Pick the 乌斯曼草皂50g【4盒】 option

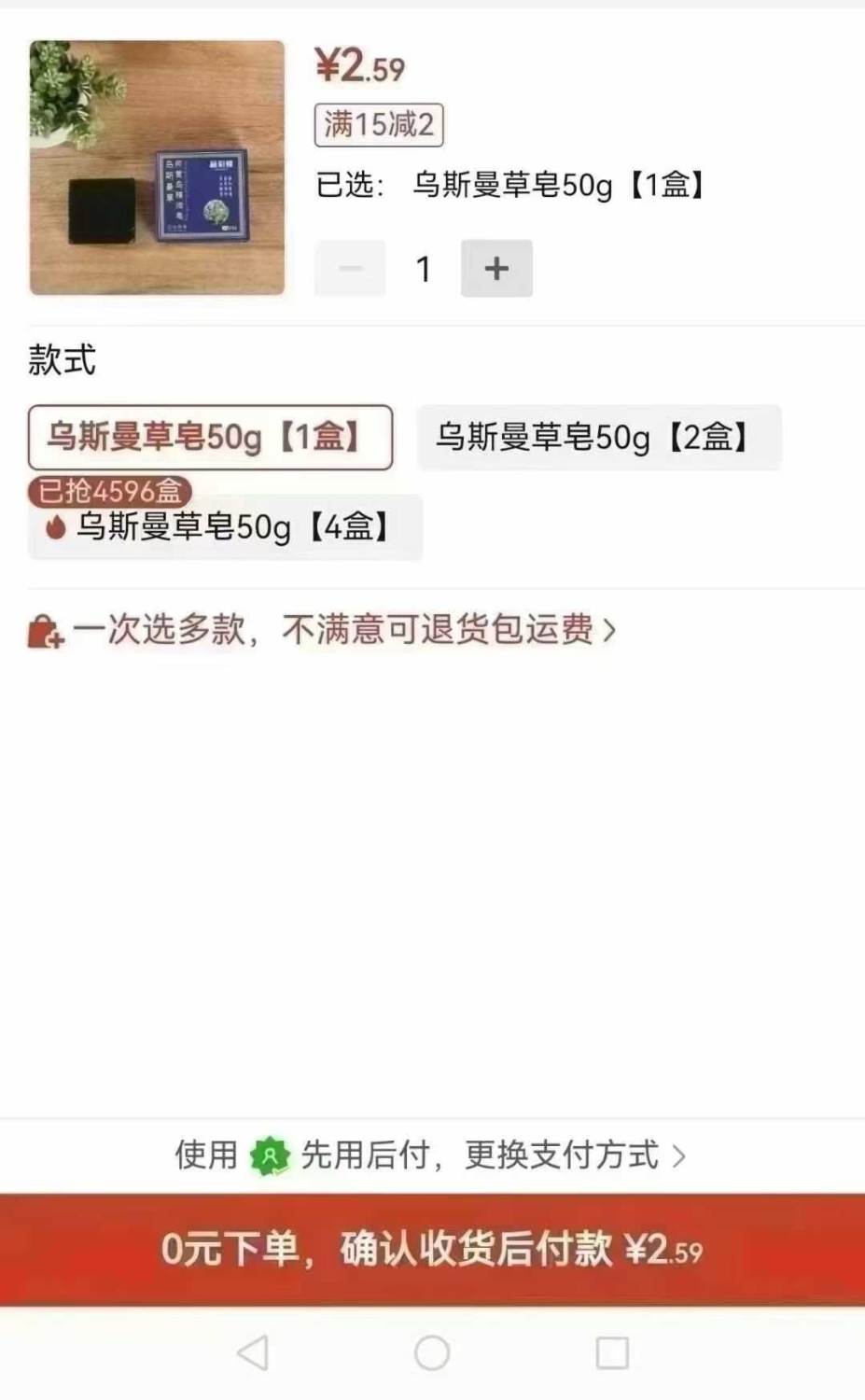(x=225, y=527)
